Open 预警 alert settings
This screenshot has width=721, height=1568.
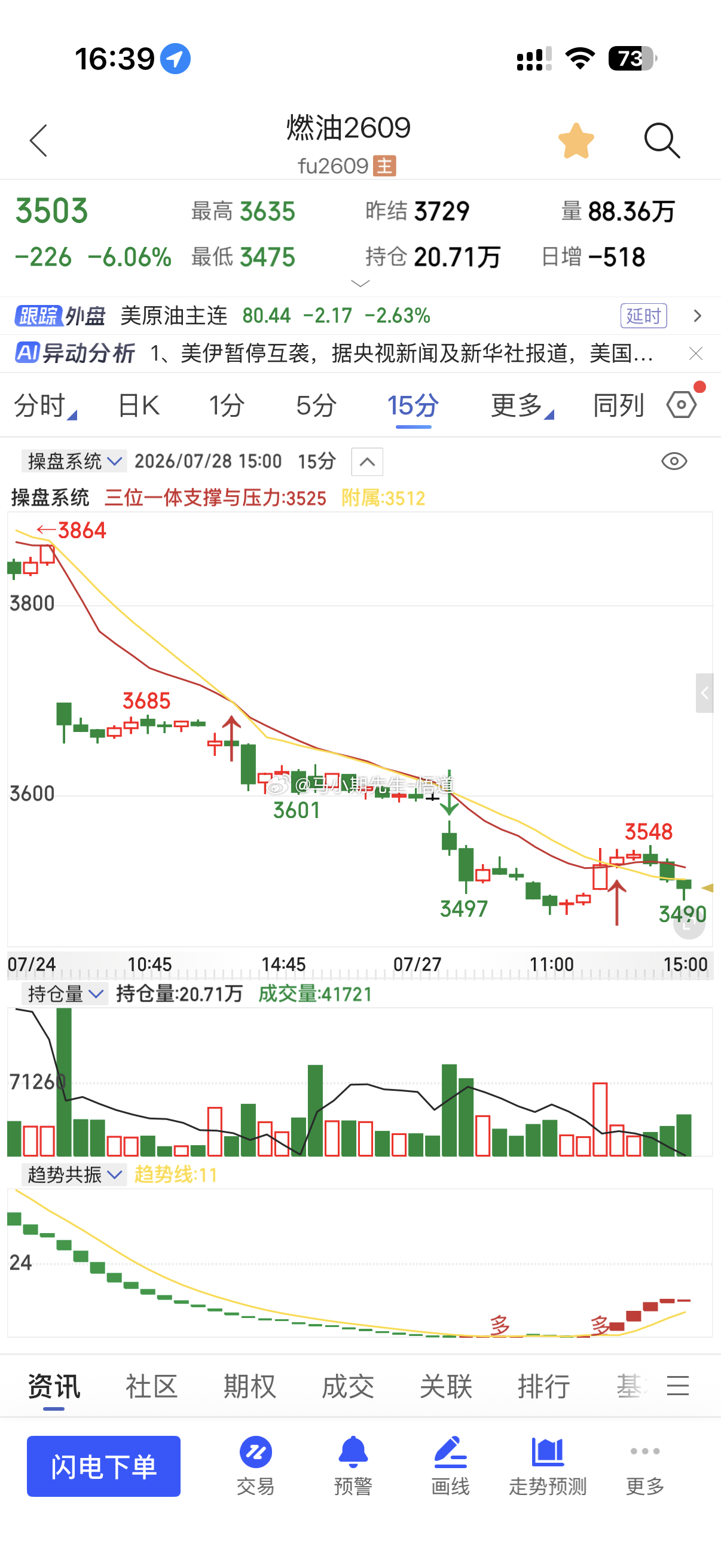point(353,1466)
